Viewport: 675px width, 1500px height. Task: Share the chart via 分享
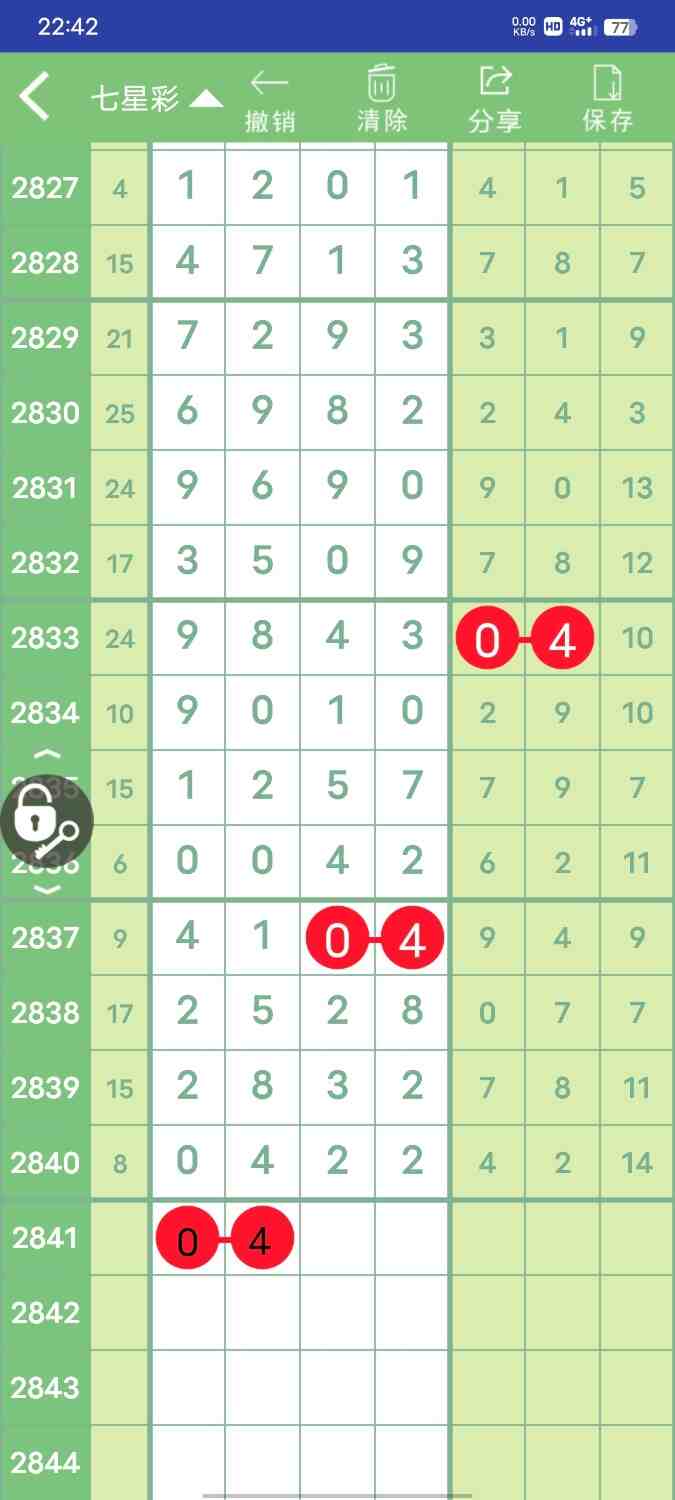tap(495, 100)
